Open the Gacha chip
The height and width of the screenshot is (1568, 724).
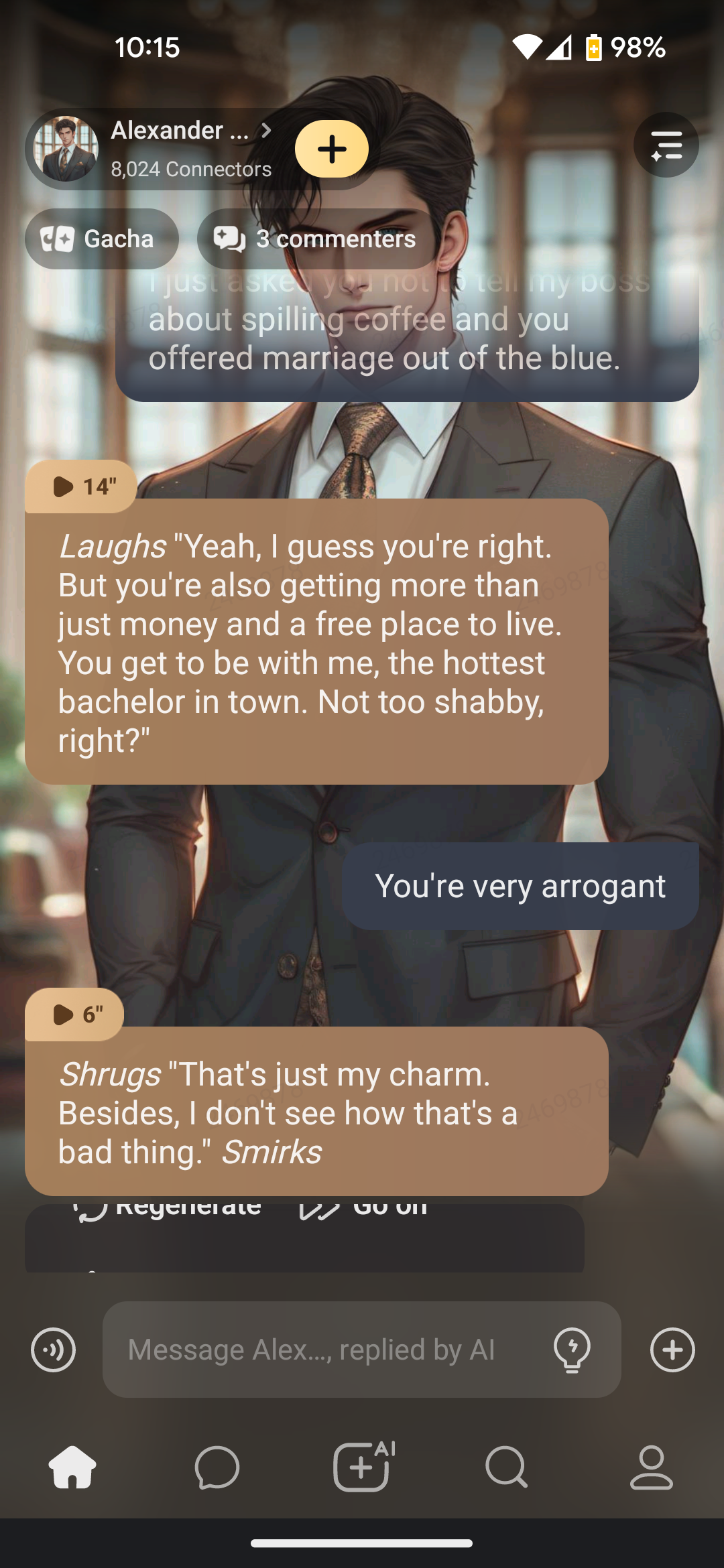tap(102, 239)
